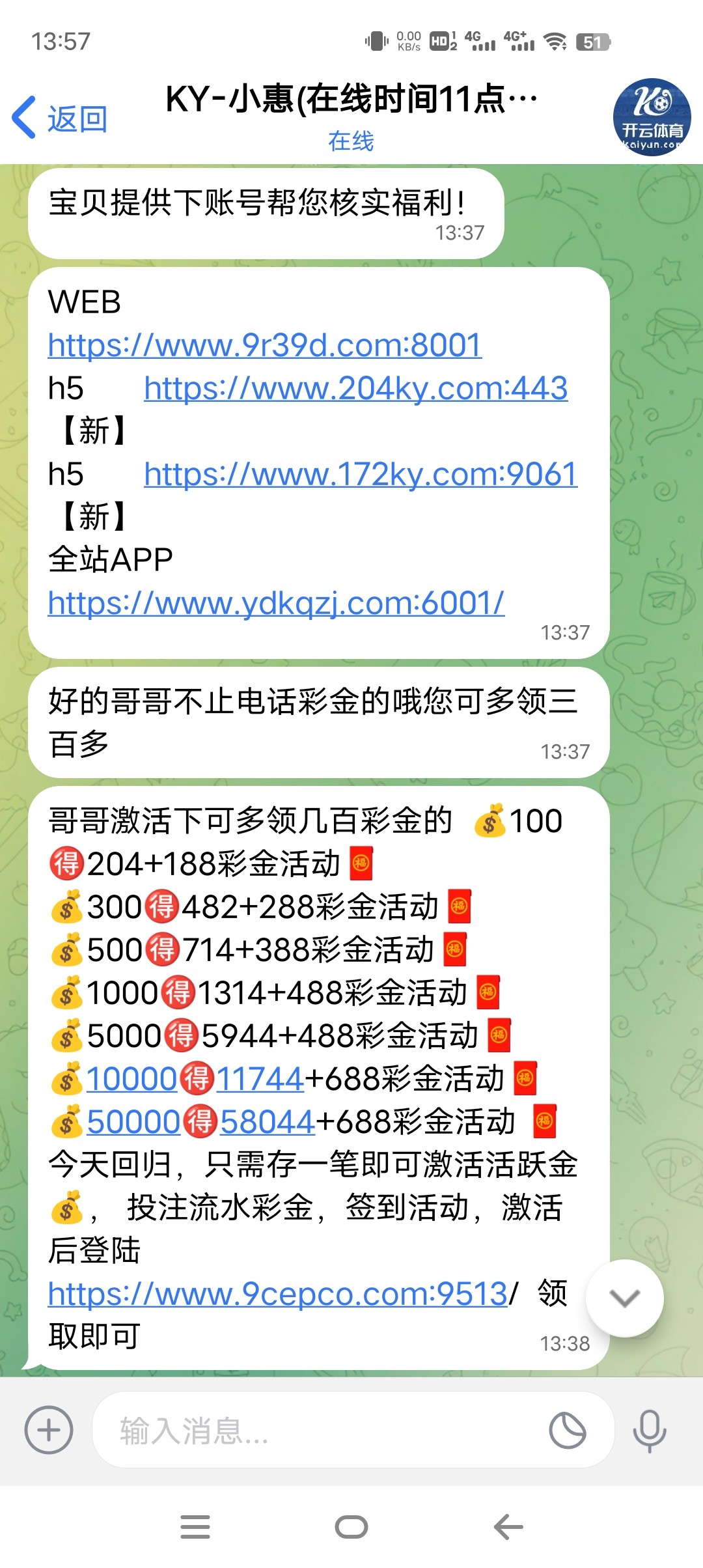This screenshot has width=703, height=1568.
Task: Open the www.172ky.com:9061 h5 link
Action: pos(360,474)
